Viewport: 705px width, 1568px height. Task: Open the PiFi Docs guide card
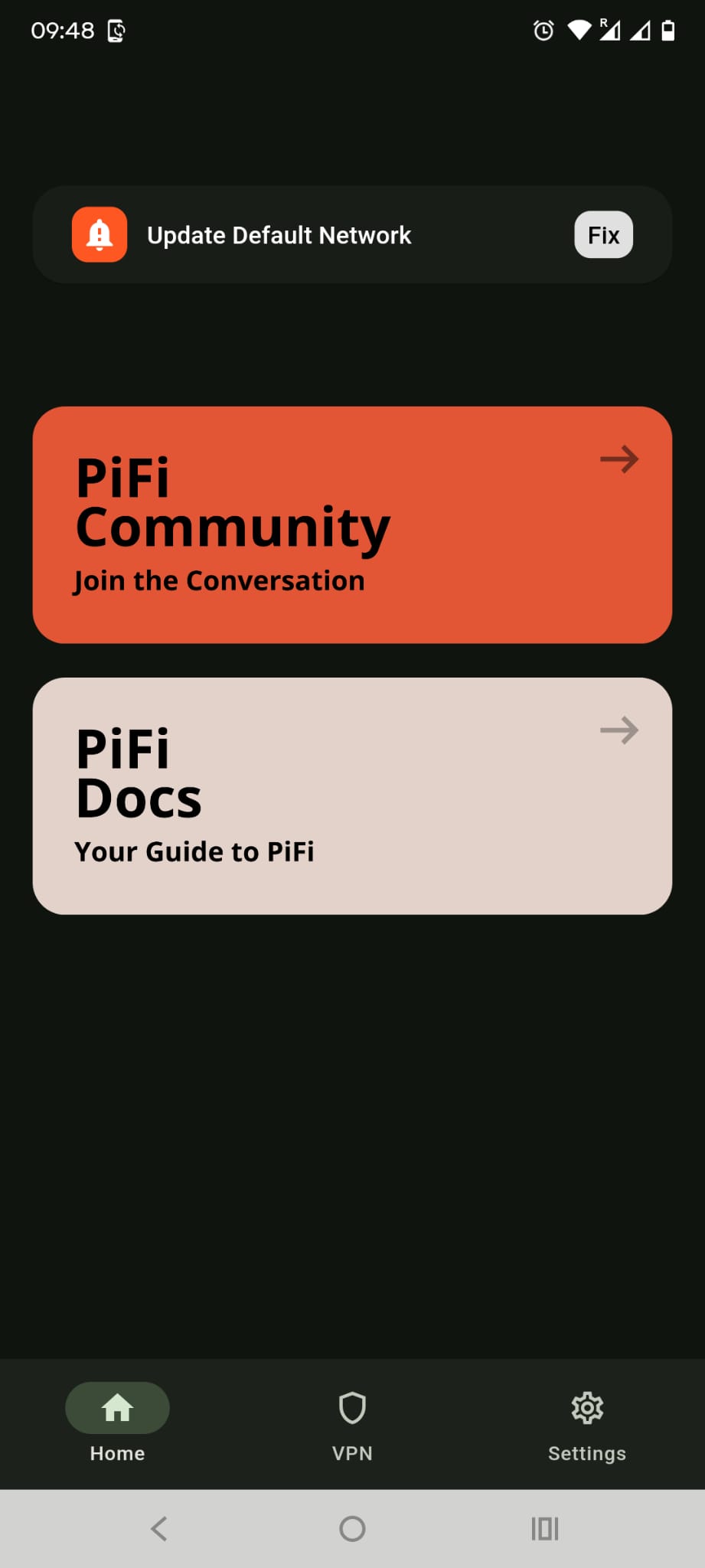(352, 795)
